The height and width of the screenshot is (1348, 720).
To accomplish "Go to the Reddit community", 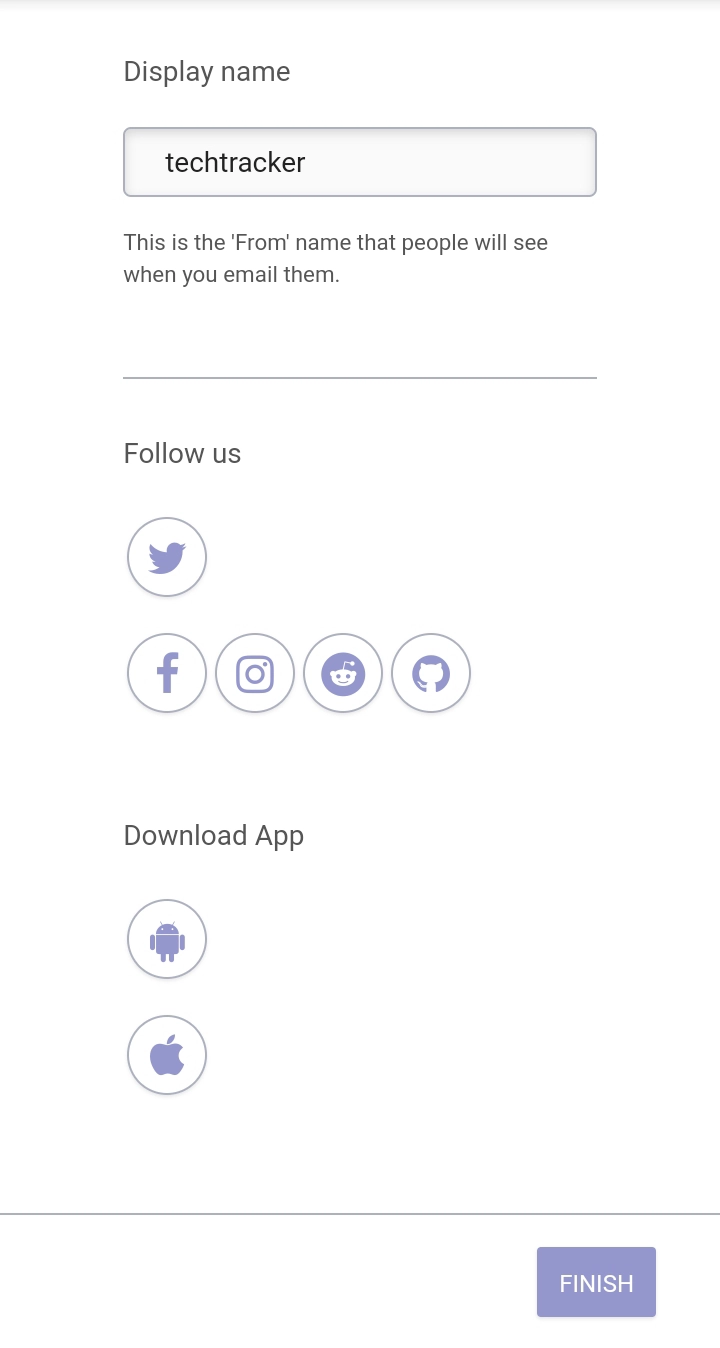I will [x=343, y=673].
